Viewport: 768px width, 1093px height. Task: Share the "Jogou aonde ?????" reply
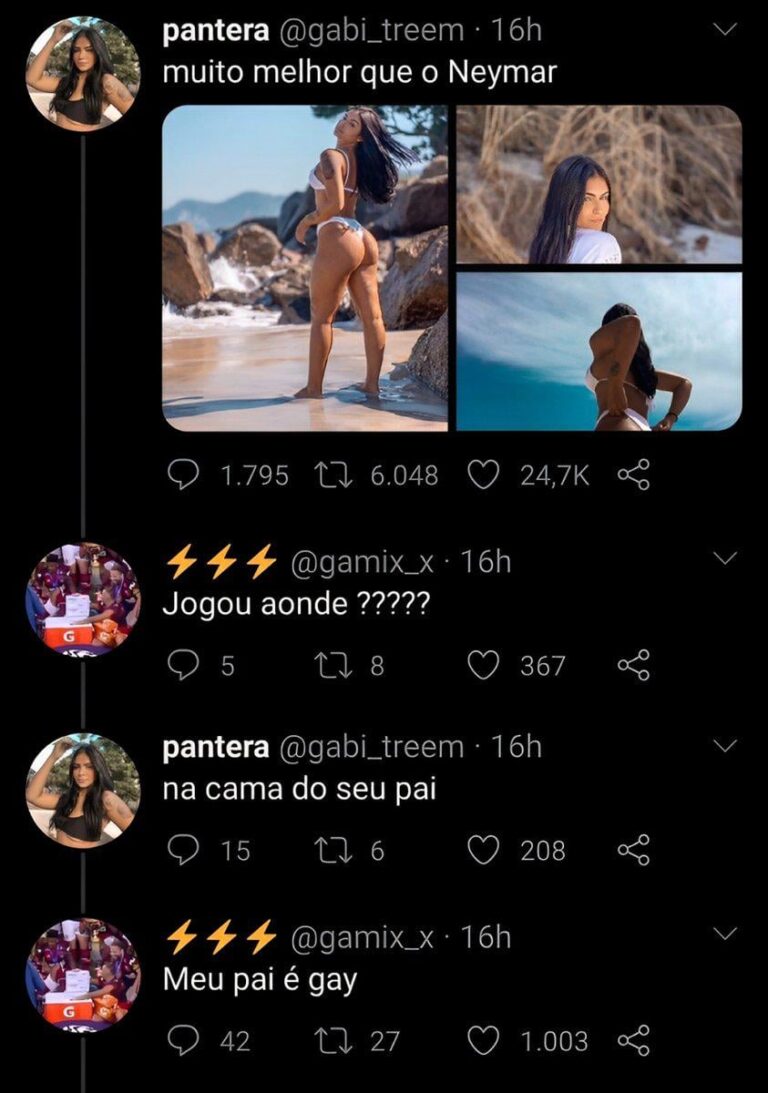[x=634, y=665]
